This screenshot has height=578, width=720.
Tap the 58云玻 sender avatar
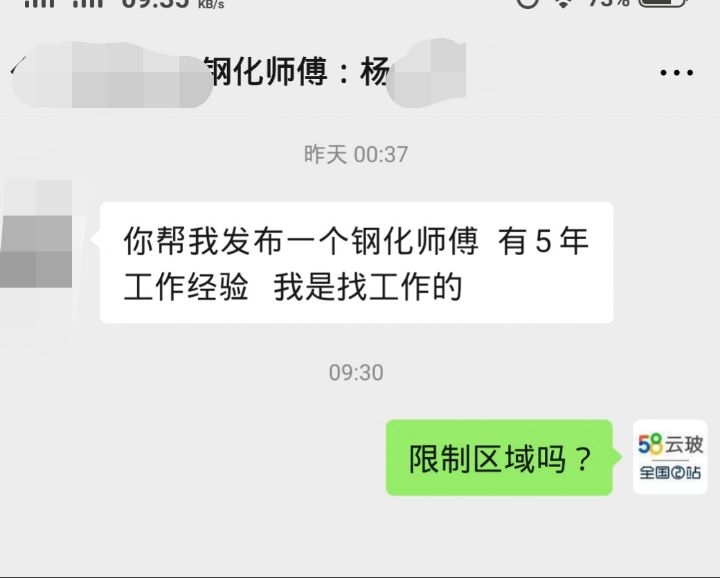click(669, 457)
